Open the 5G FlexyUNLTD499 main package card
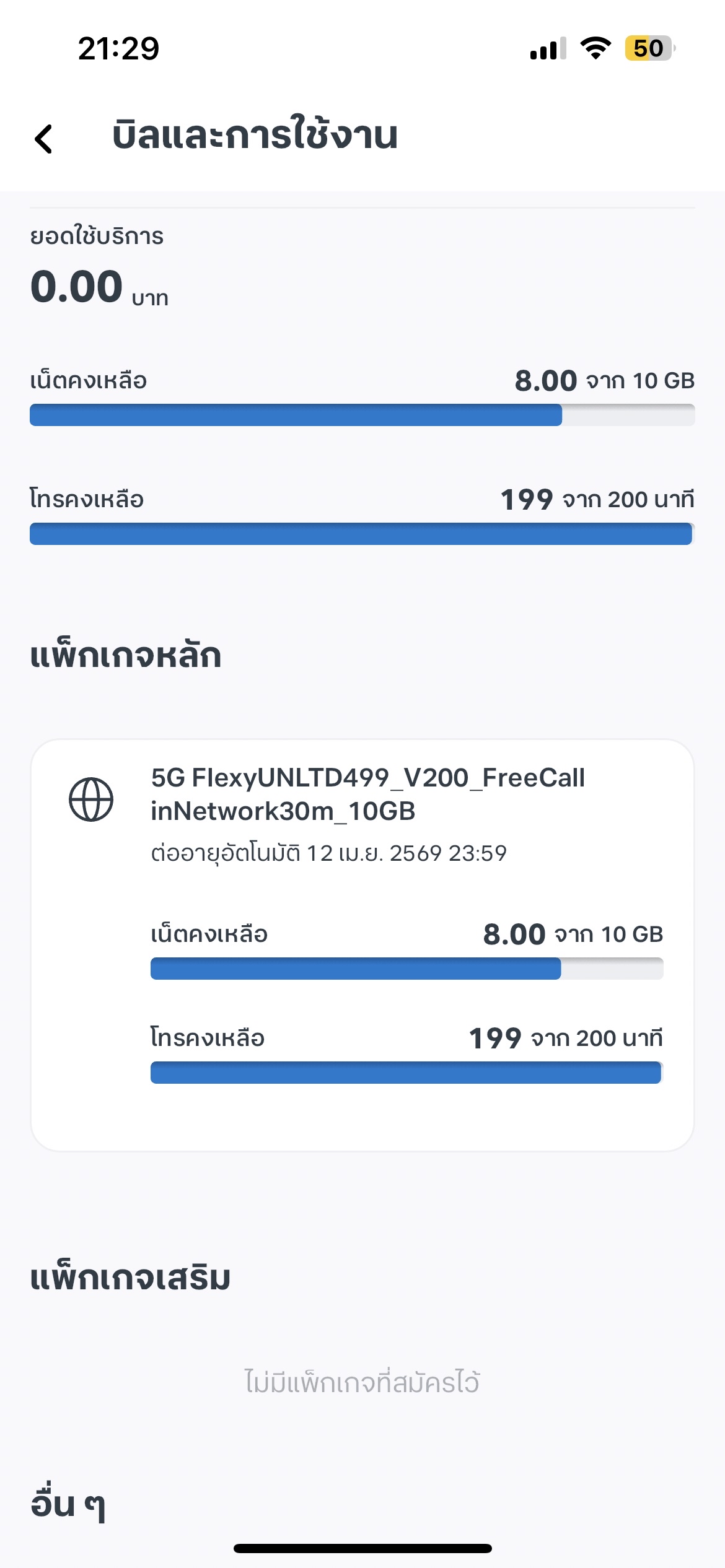This screenshot has width=725, height=1568. tap(362, 945)
